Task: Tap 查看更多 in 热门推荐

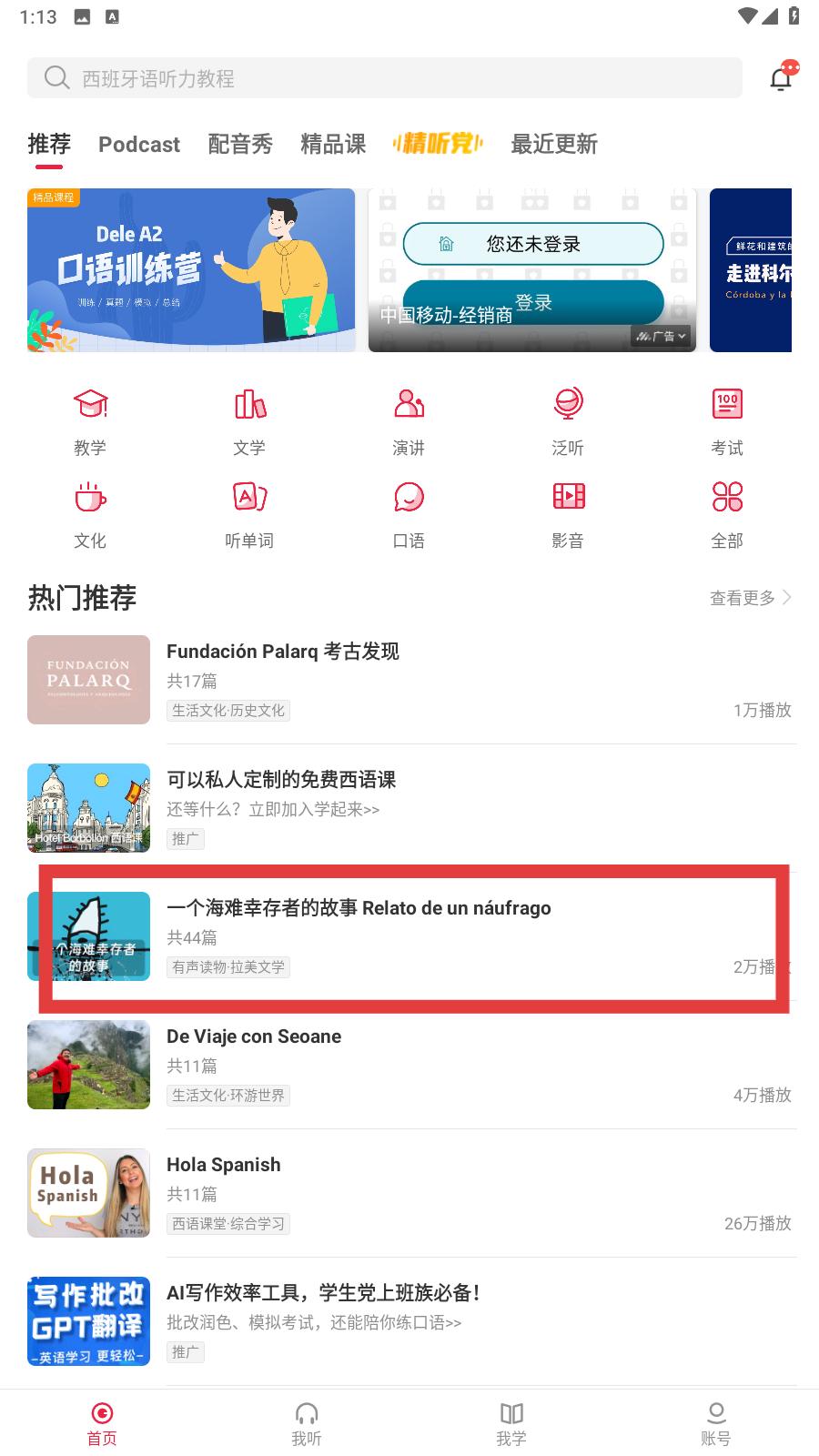Action: (x=750, y=598)
